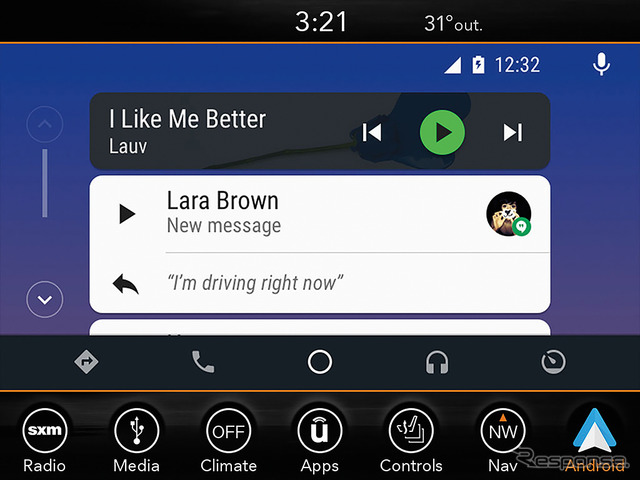Open the Nav compass

pos(503,440)
